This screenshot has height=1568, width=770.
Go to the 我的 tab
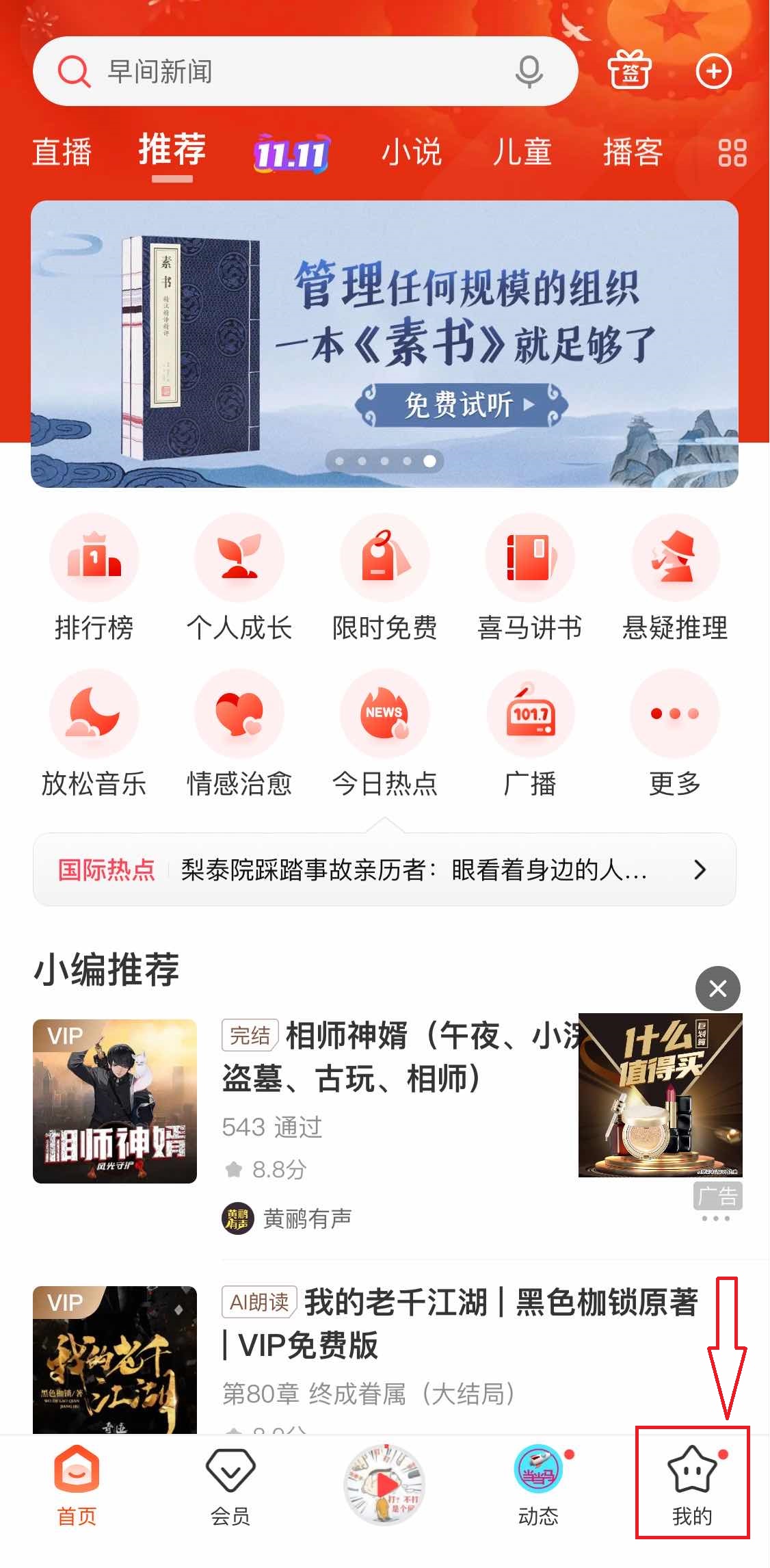point(692,1489)
